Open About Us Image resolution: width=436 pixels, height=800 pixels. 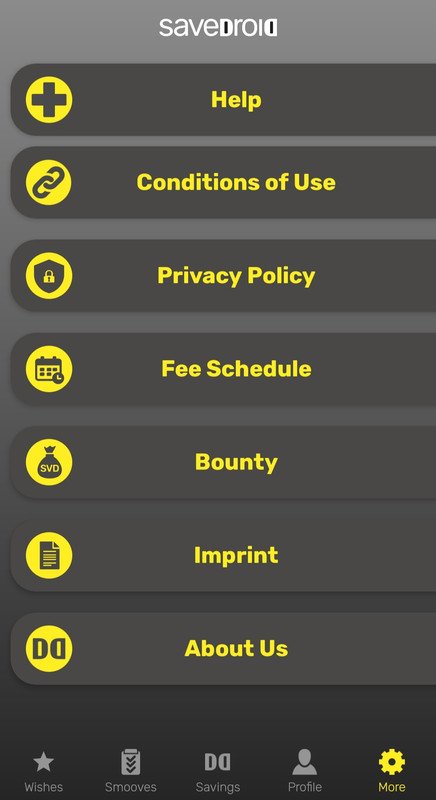click(223, 648)
